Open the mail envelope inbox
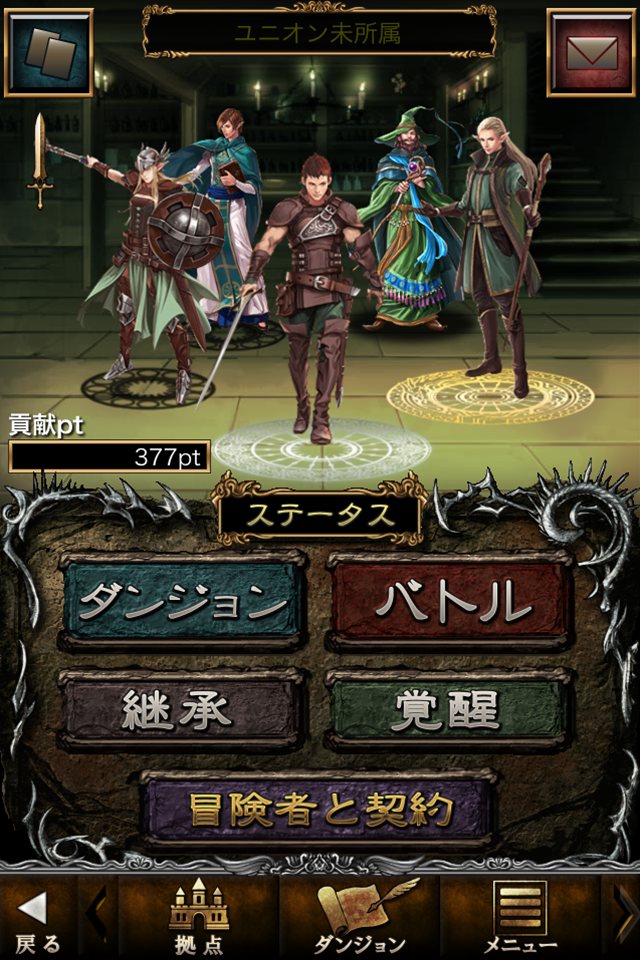Viewport: 640px width, 960px height. point(591,52)
